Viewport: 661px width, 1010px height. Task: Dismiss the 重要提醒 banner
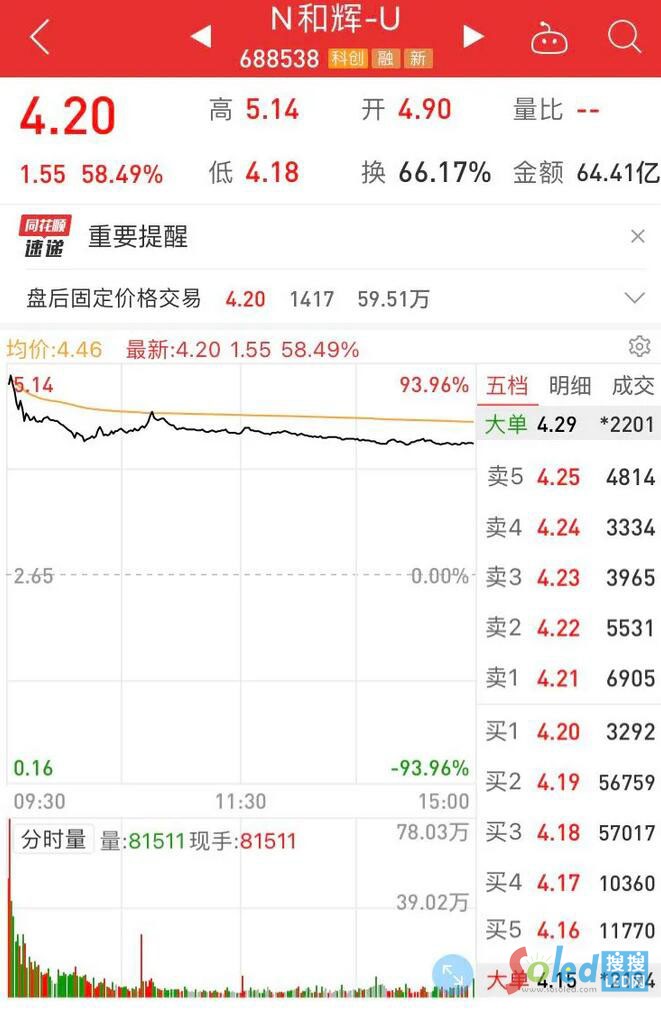[x=637, y=237]
